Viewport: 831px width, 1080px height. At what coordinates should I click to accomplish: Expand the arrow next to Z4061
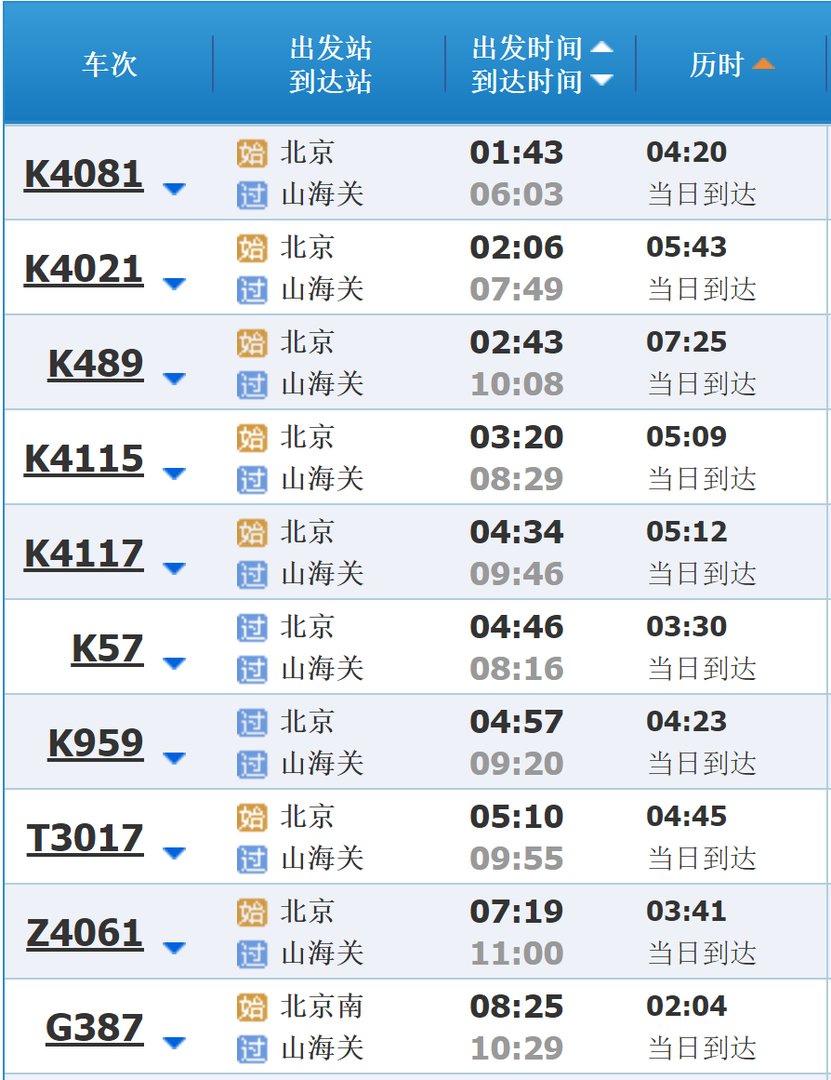point(174,949)
